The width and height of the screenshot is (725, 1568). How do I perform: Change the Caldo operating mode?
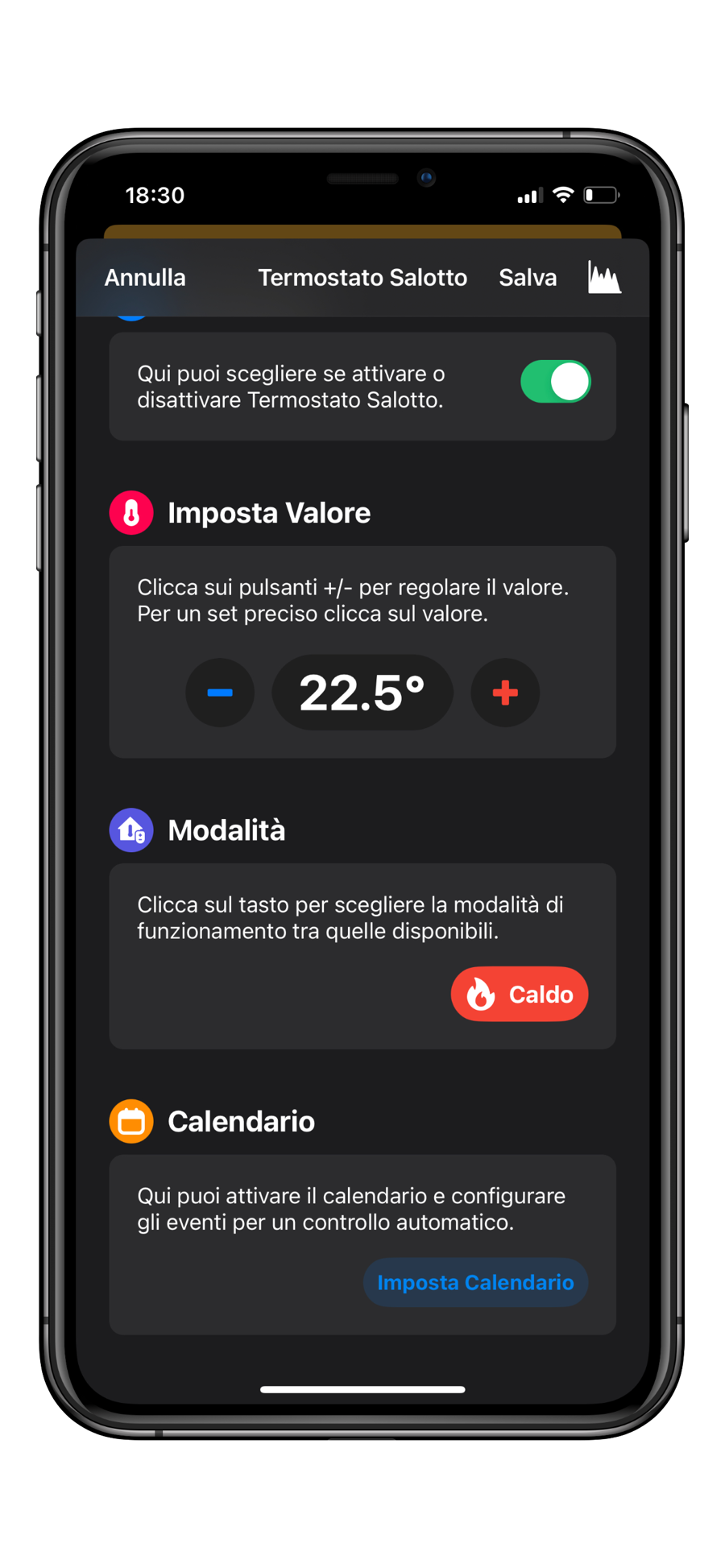(520, 994)
